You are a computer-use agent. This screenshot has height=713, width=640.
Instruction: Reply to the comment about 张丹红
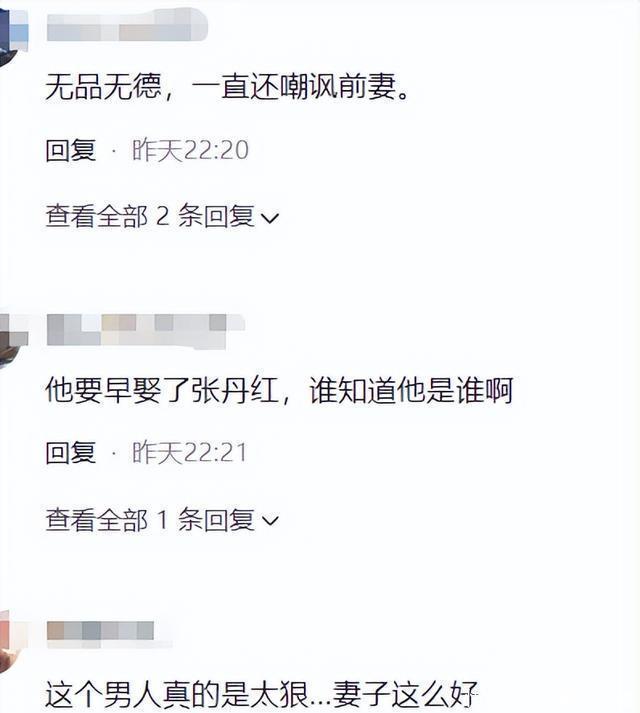(x=71, y=453)
